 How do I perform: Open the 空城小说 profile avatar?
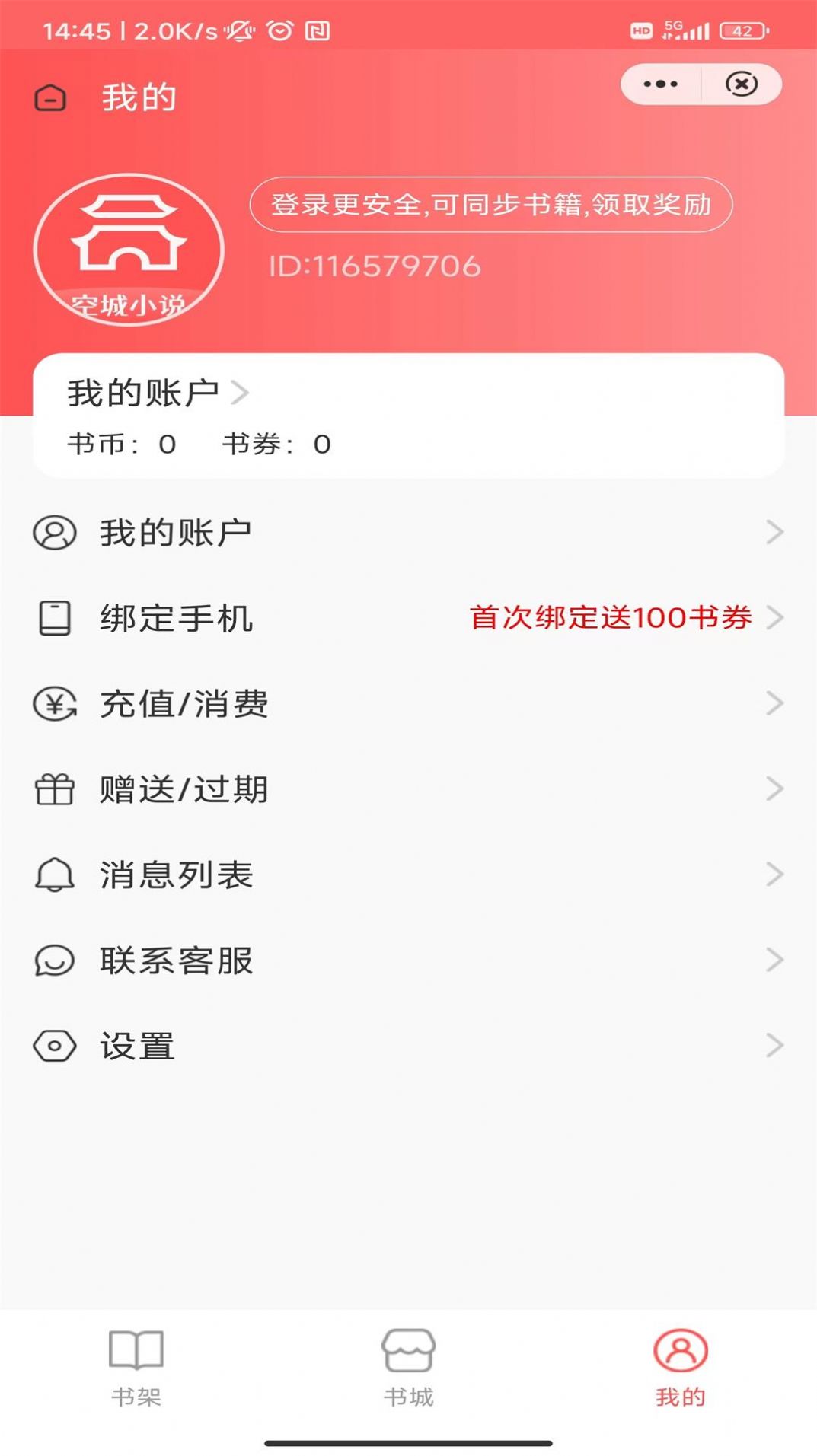tap(129, 250)
